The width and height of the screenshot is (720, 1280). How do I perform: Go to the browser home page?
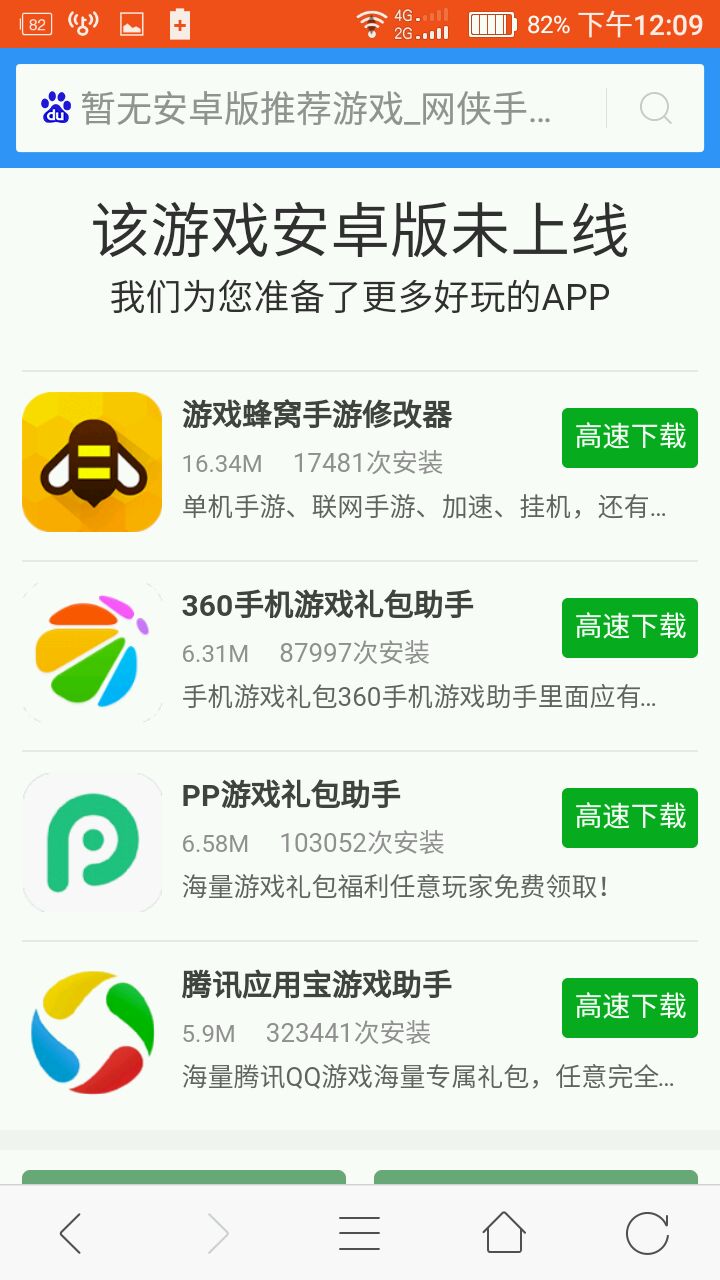[x=504, y=1233]
